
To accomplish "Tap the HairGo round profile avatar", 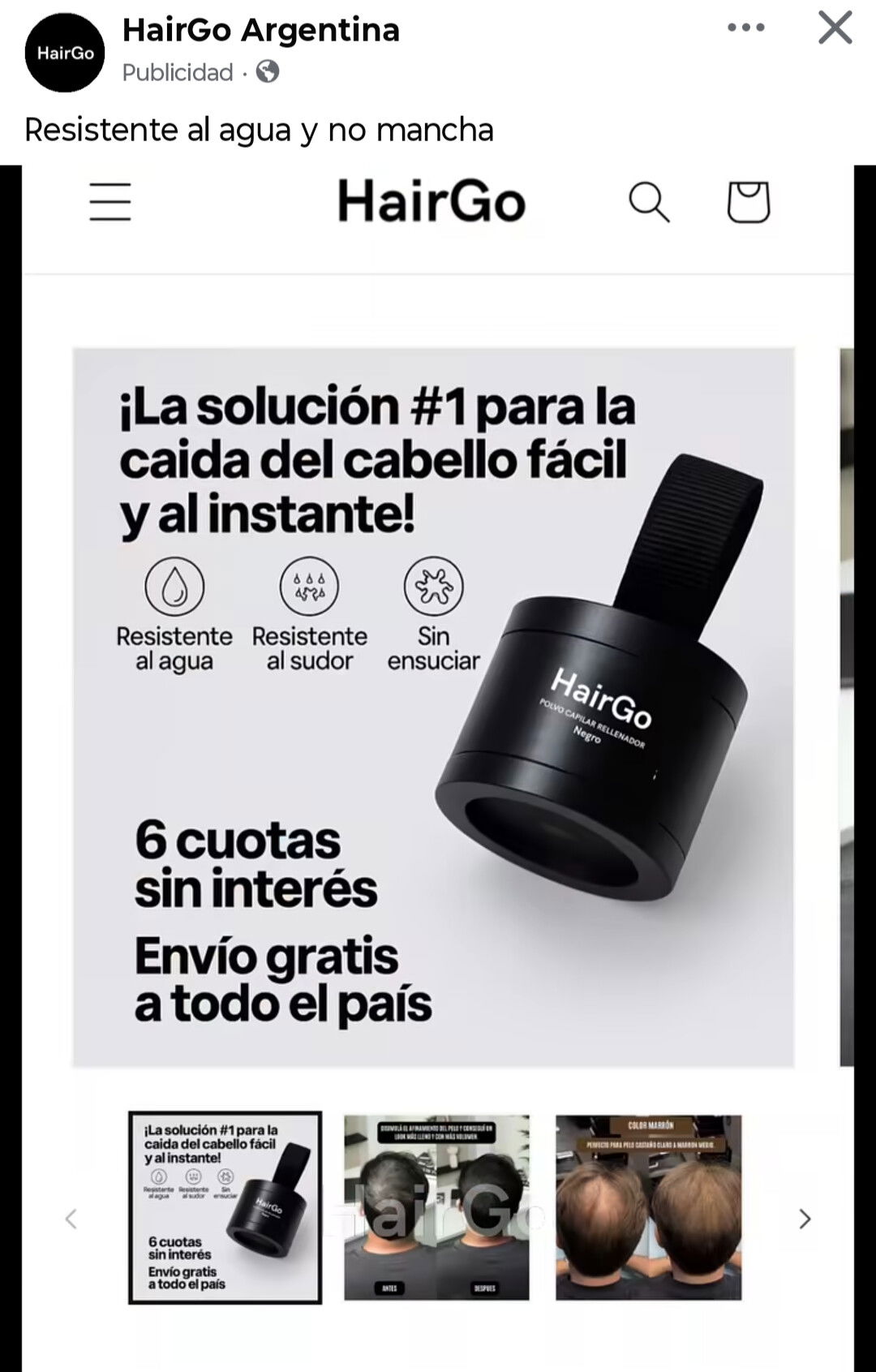I will (x=65, y=53).
